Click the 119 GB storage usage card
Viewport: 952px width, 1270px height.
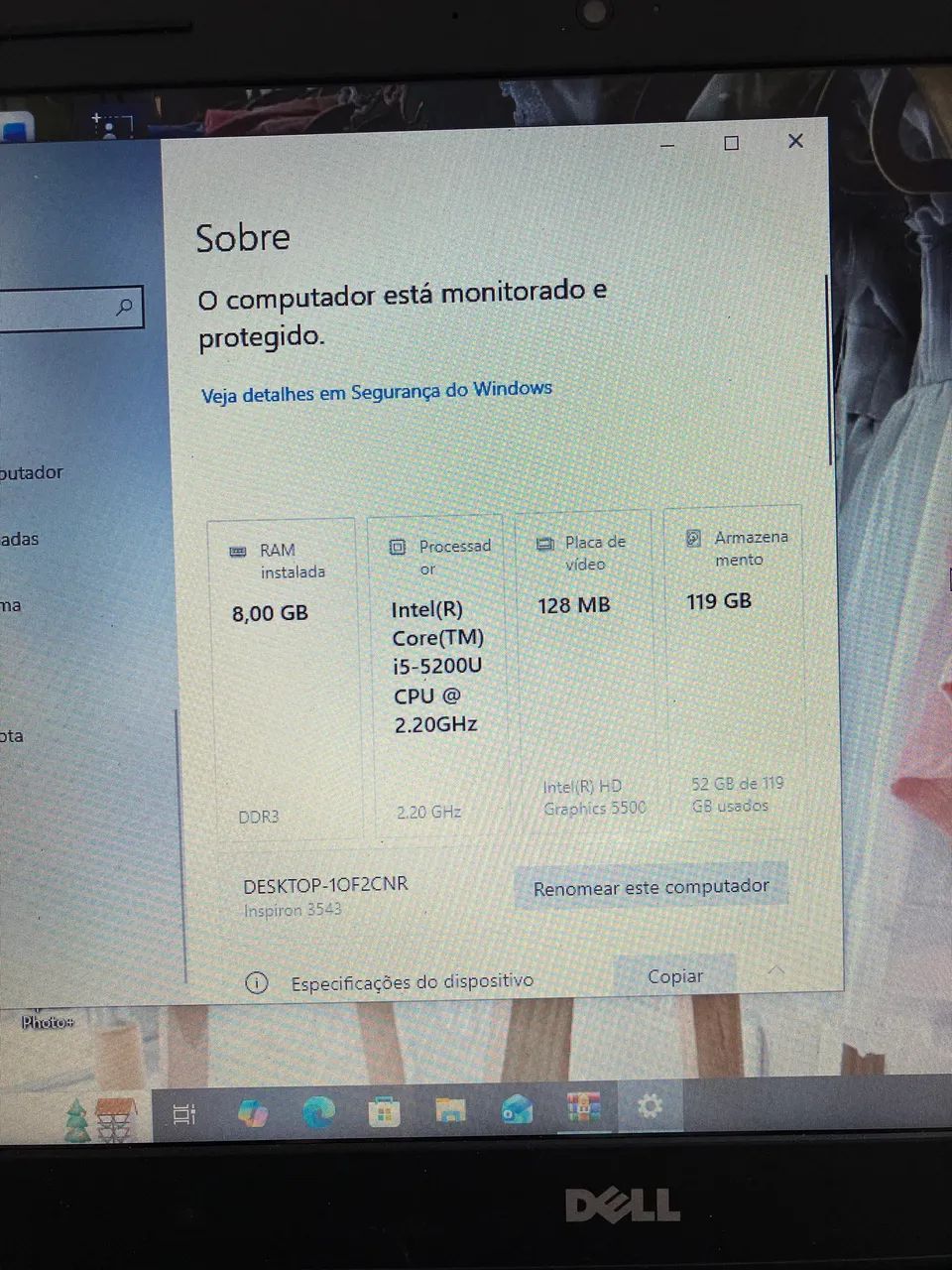733,675
